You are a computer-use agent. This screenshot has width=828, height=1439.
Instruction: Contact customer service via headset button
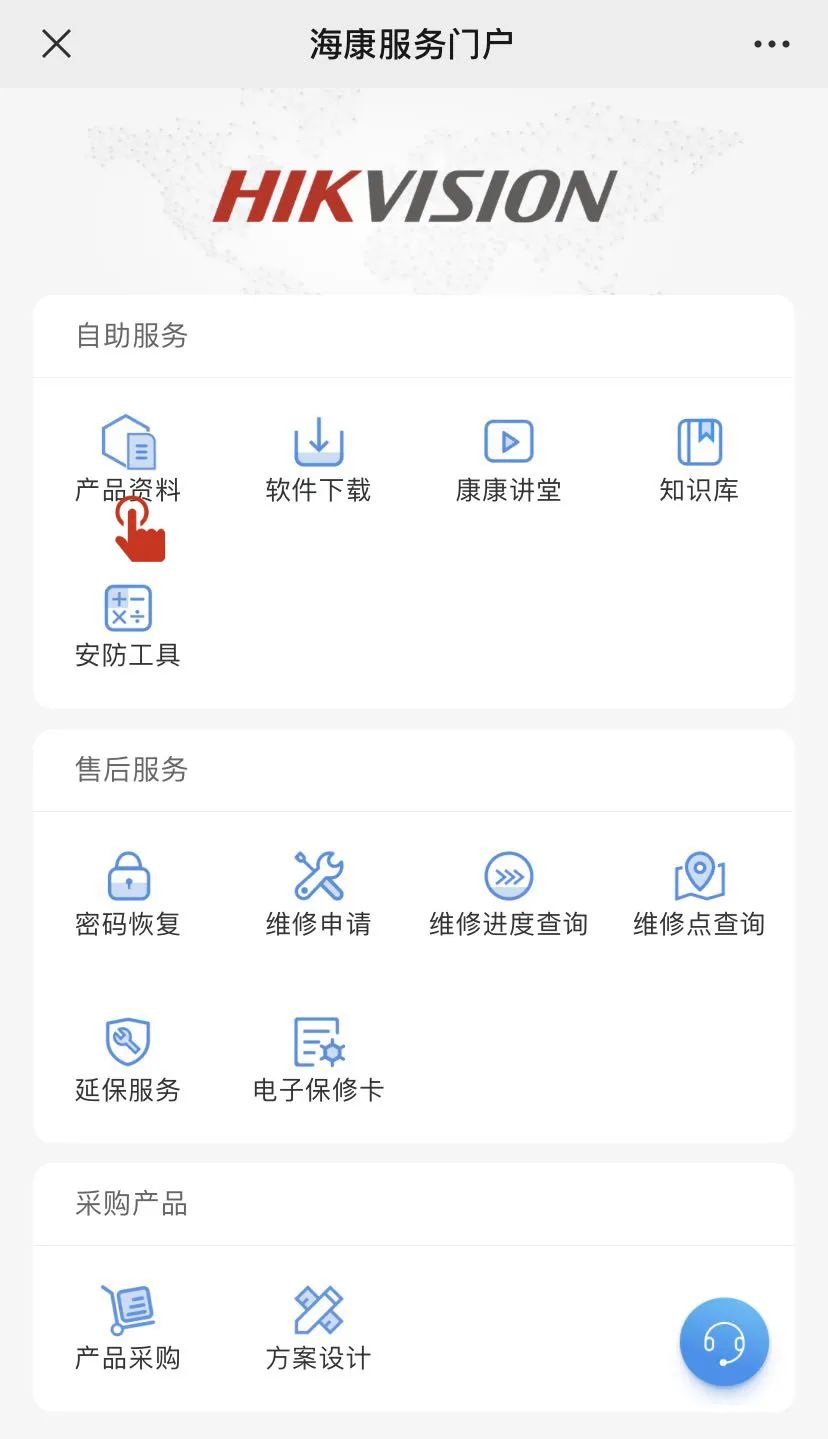pos(724,1342)
